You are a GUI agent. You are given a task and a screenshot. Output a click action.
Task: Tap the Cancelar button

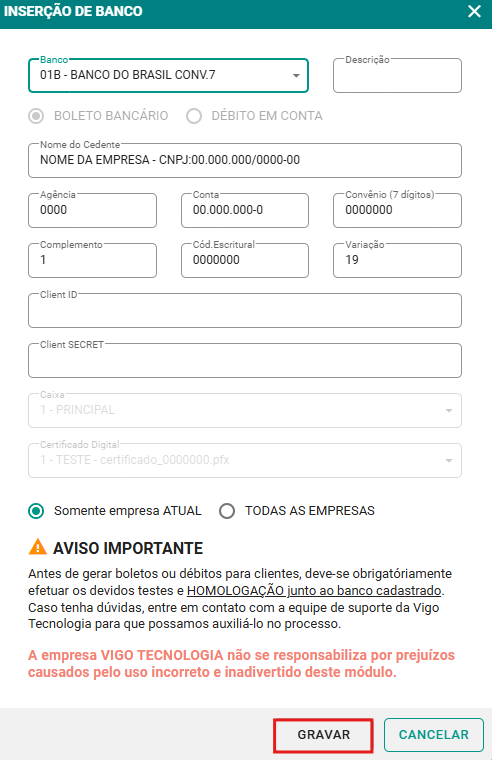[x=434, y=735]
